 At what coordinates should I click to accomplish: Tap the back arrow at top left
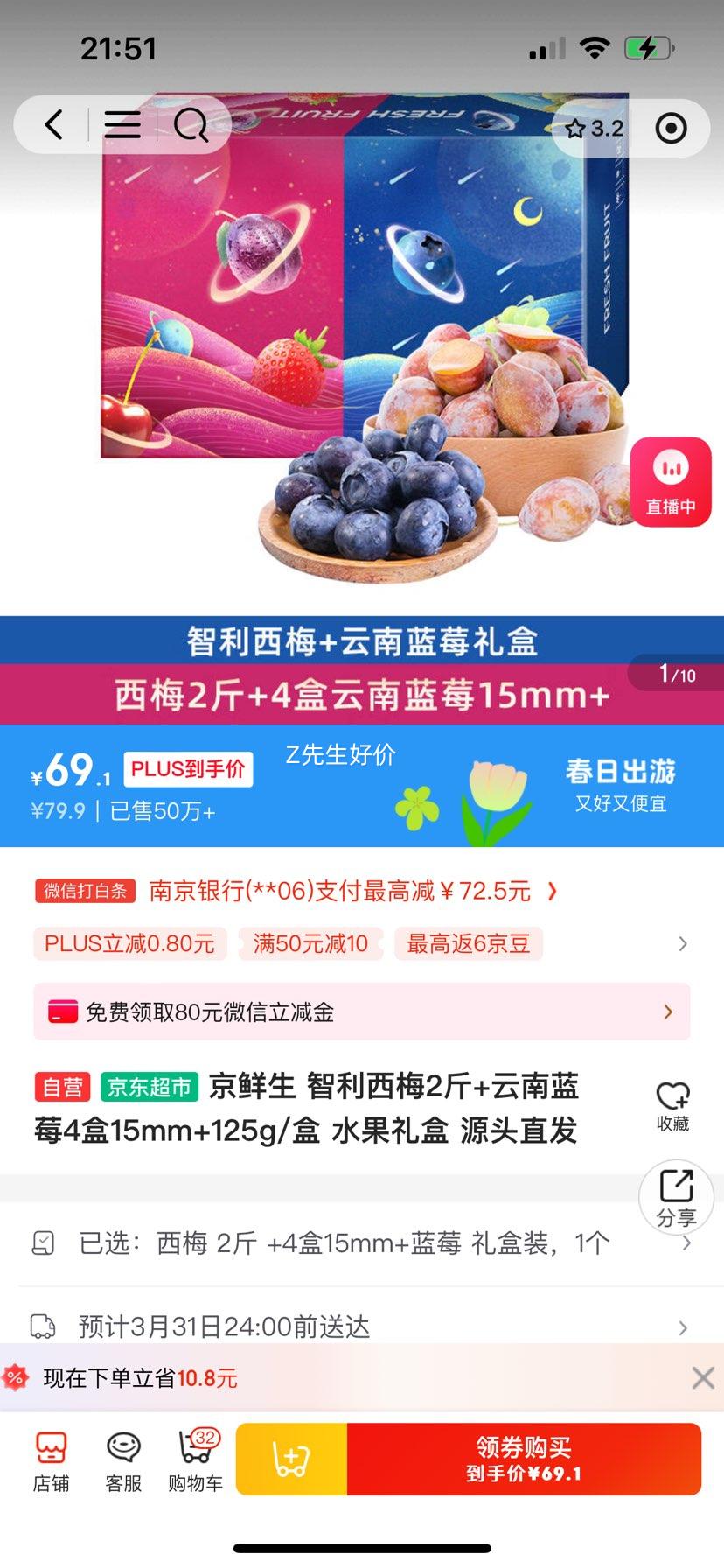click(52, 125)
